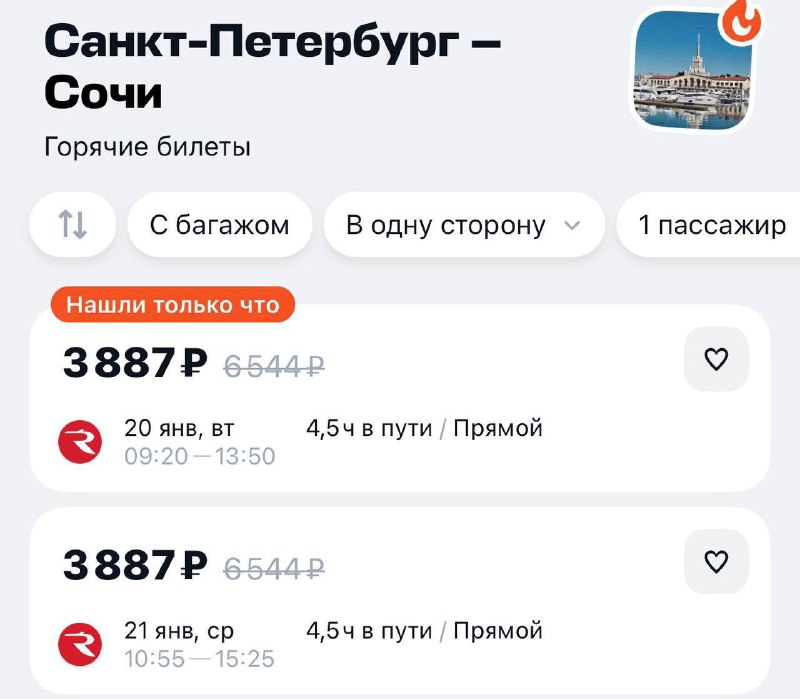This screenshot has width=800, height=699.
Task: Favorite the 21 янв flight ticket
Action: pyautogui.click(x=716, y=561)
